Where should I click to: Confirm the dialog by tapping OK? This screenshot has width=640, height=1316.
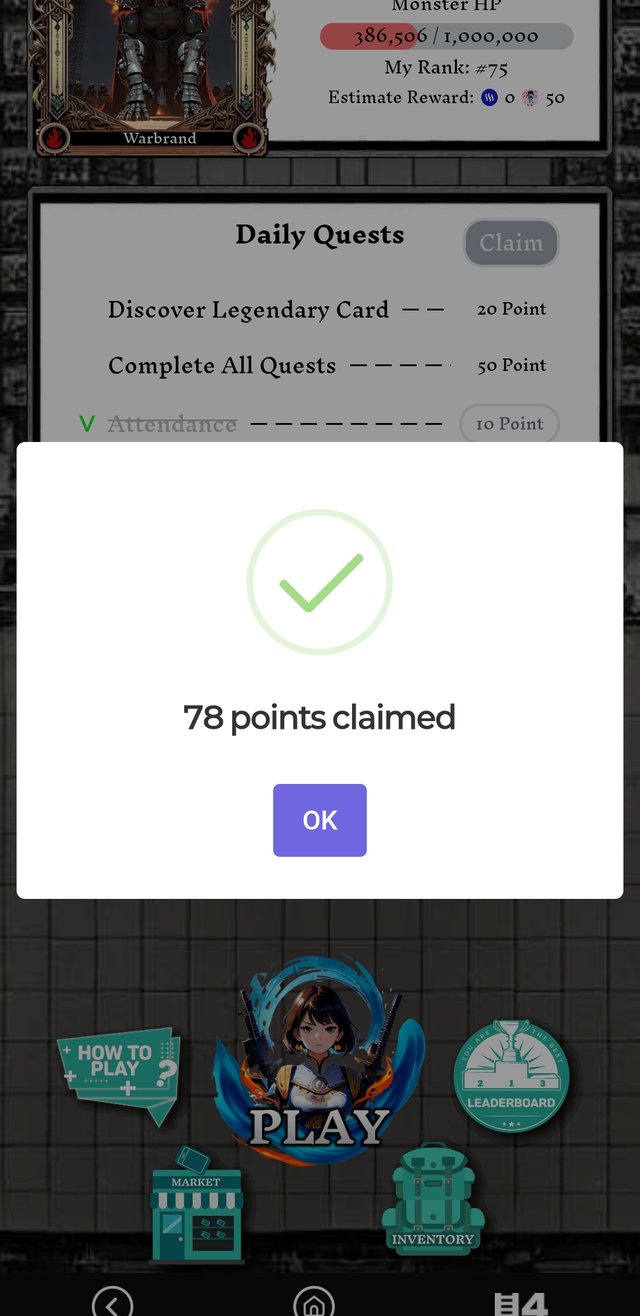(319, 820)
